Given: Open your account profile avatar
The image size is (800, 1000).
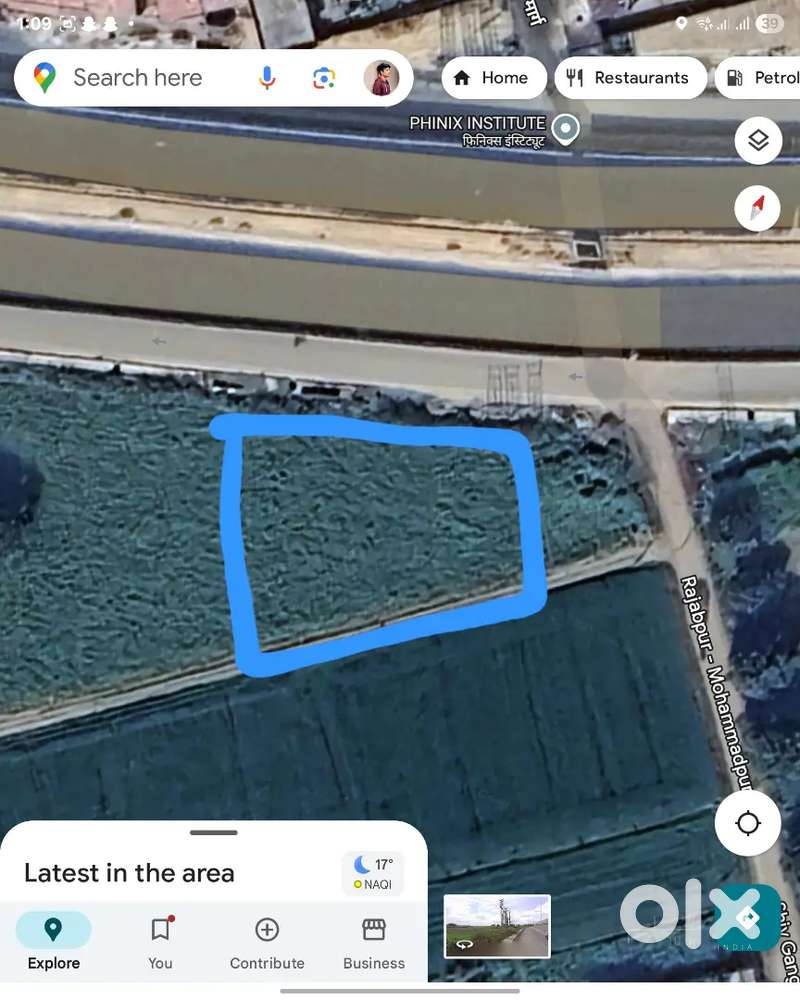Looking at the screenshot, I should (382, 77).
